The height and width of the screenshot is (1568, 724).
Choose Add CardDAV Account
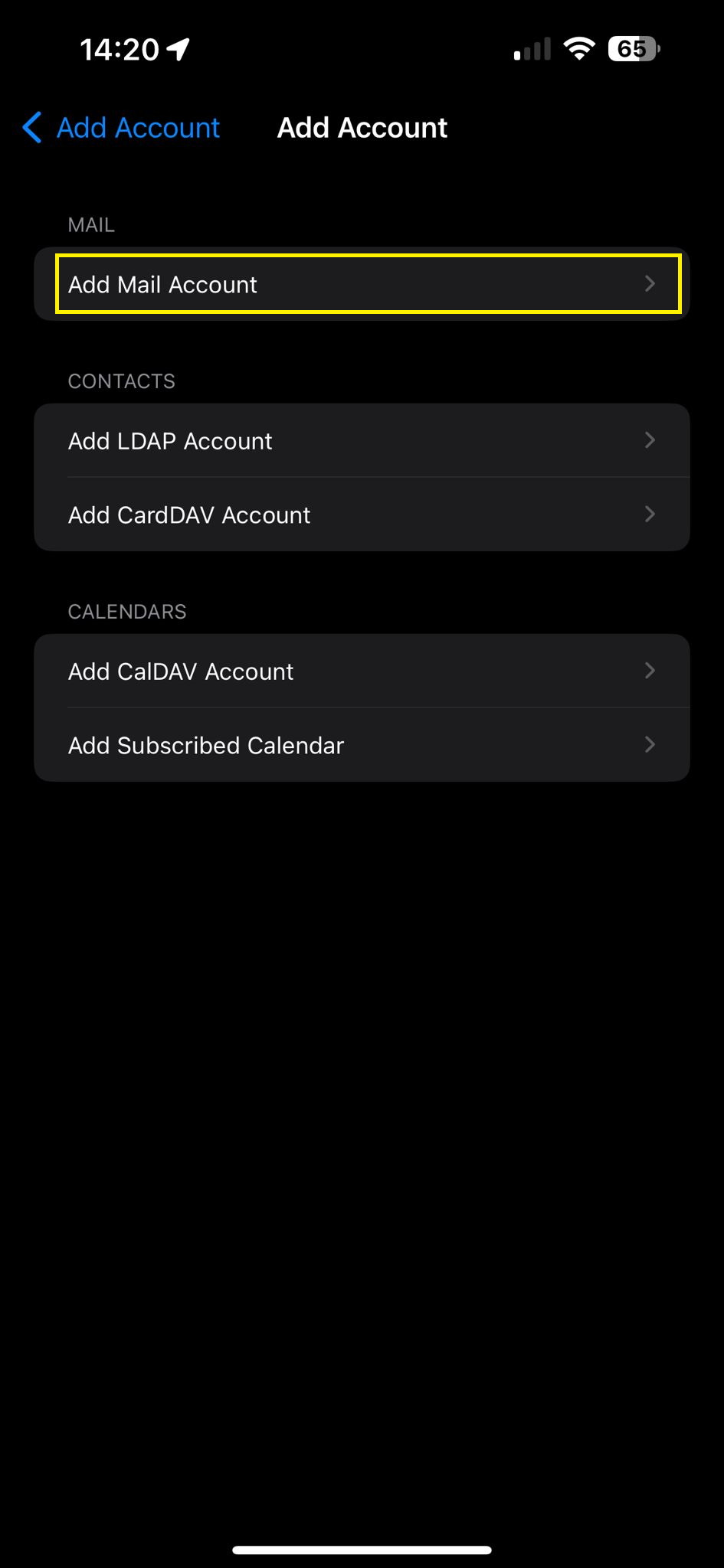point(362,515)
